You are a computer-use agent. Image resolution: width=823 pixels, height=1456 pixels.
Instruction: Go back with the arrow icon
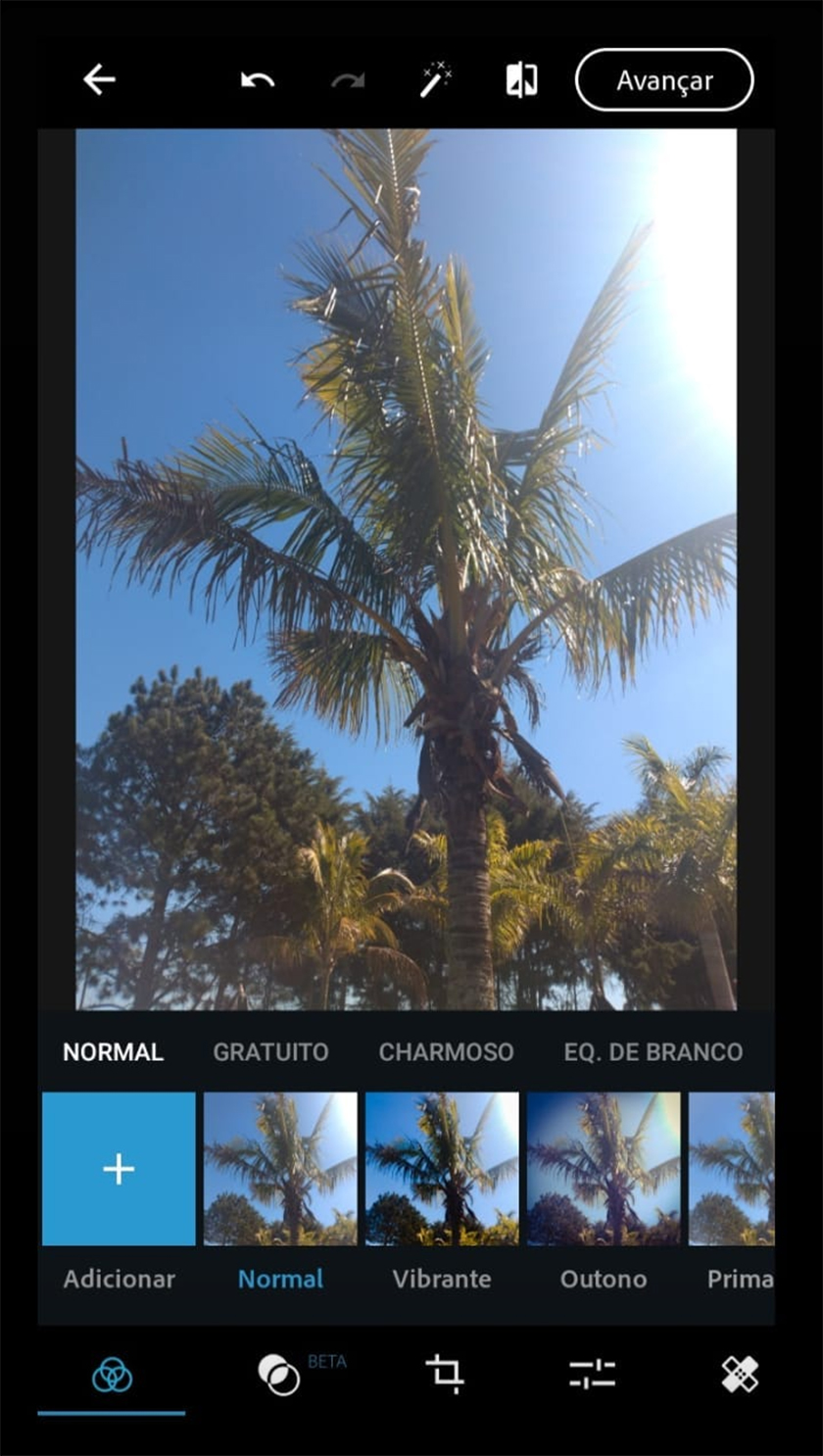pyautogui.click(x=99, y=79)
